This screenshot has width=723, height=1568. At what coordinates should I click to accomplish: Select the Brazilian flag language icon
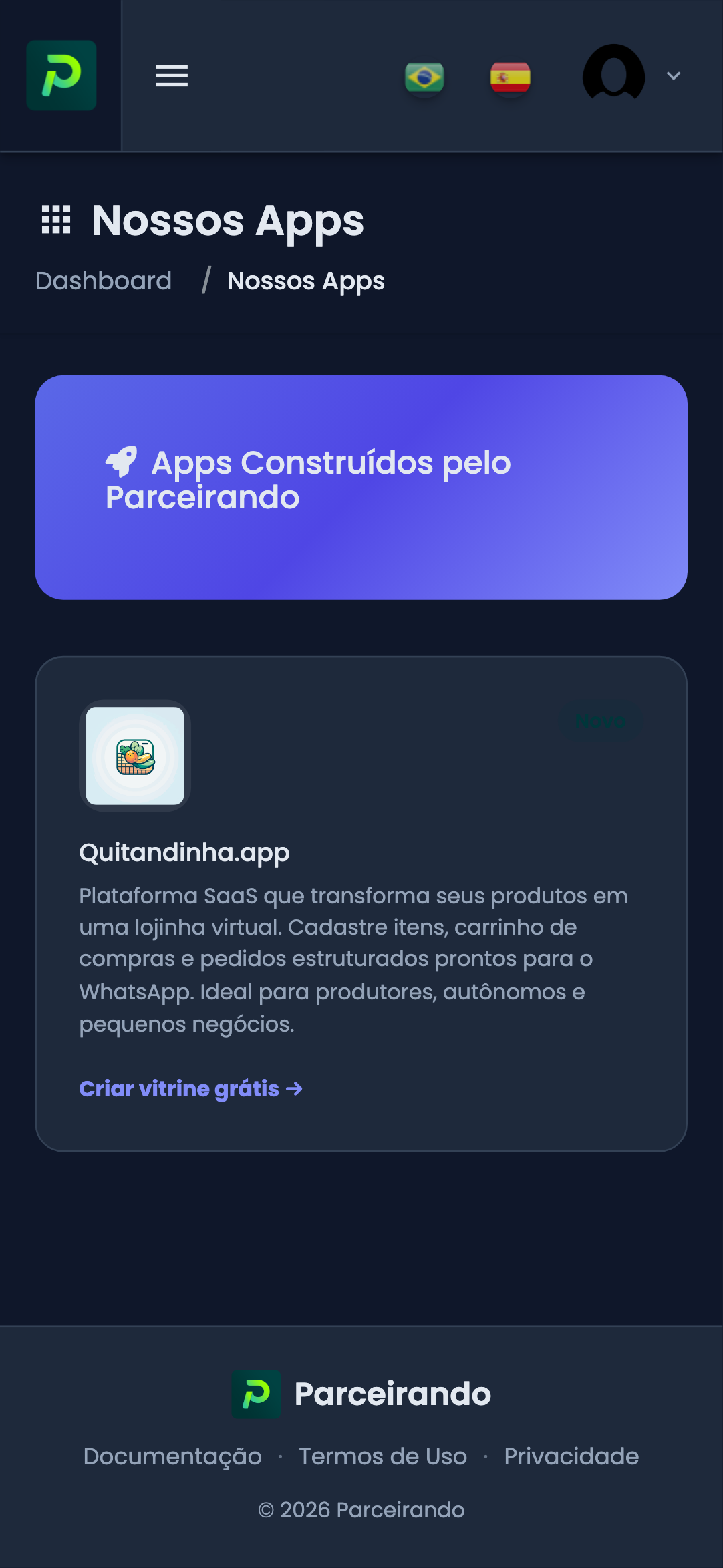click(x=425, y=75)
